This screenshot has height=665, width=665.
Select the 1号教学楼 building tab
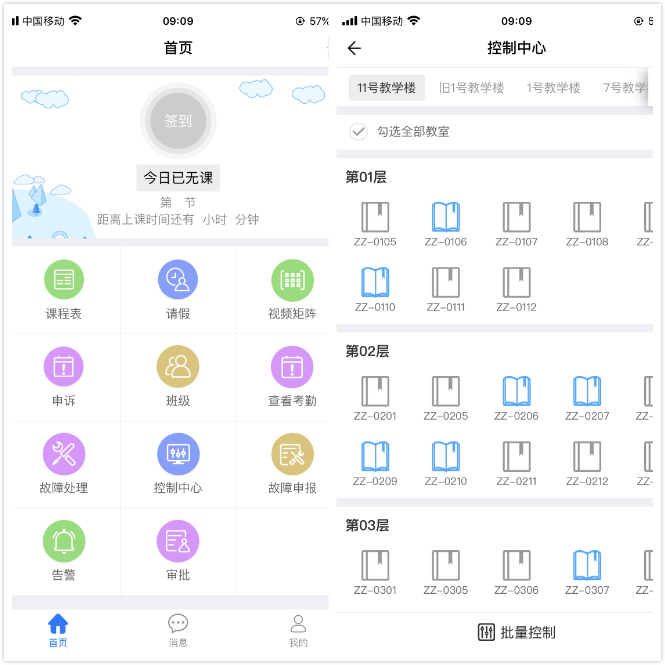point(554,88)
